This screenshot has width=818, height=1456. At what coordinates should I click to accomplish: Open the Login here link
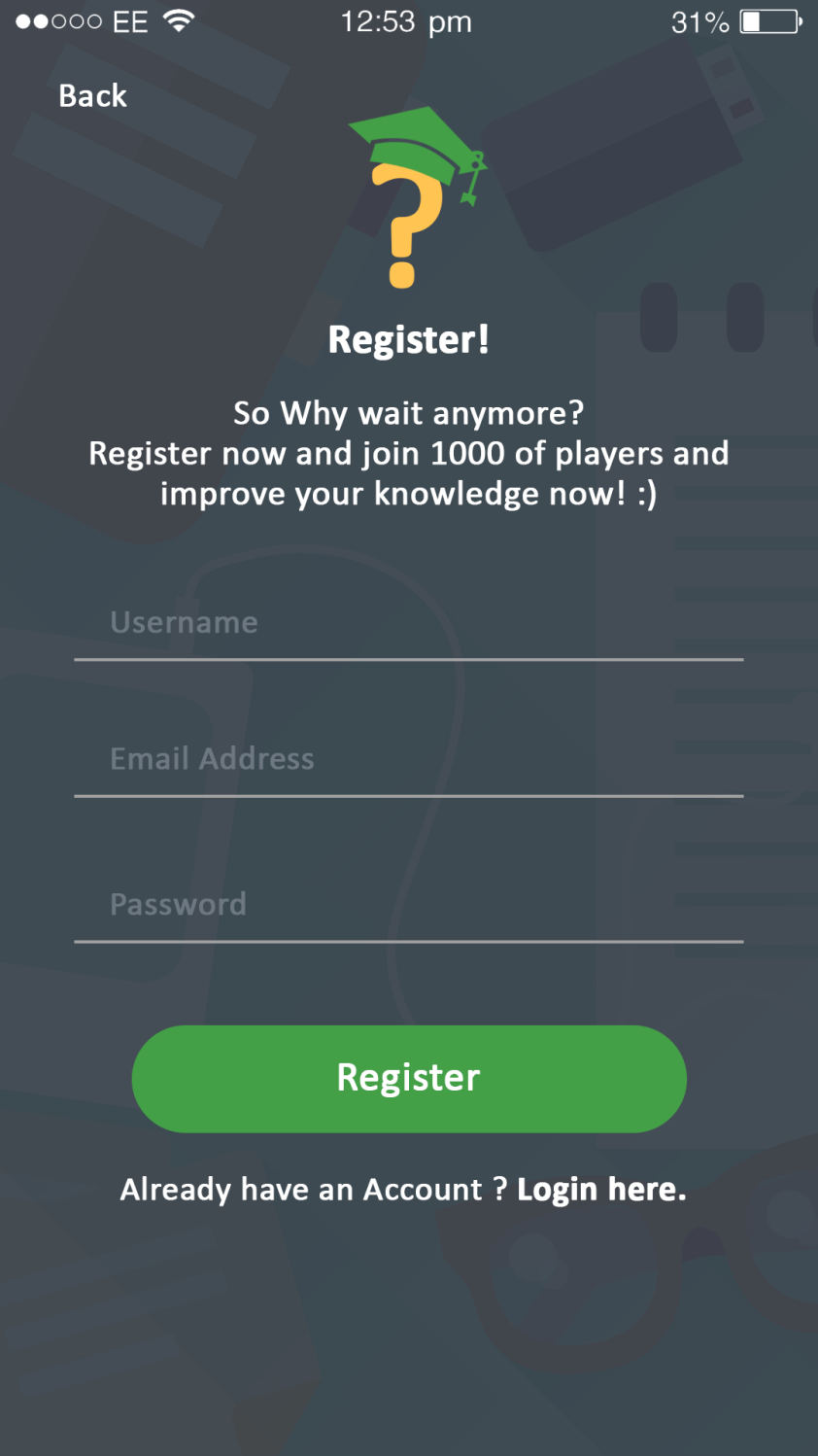(600, 1190)
